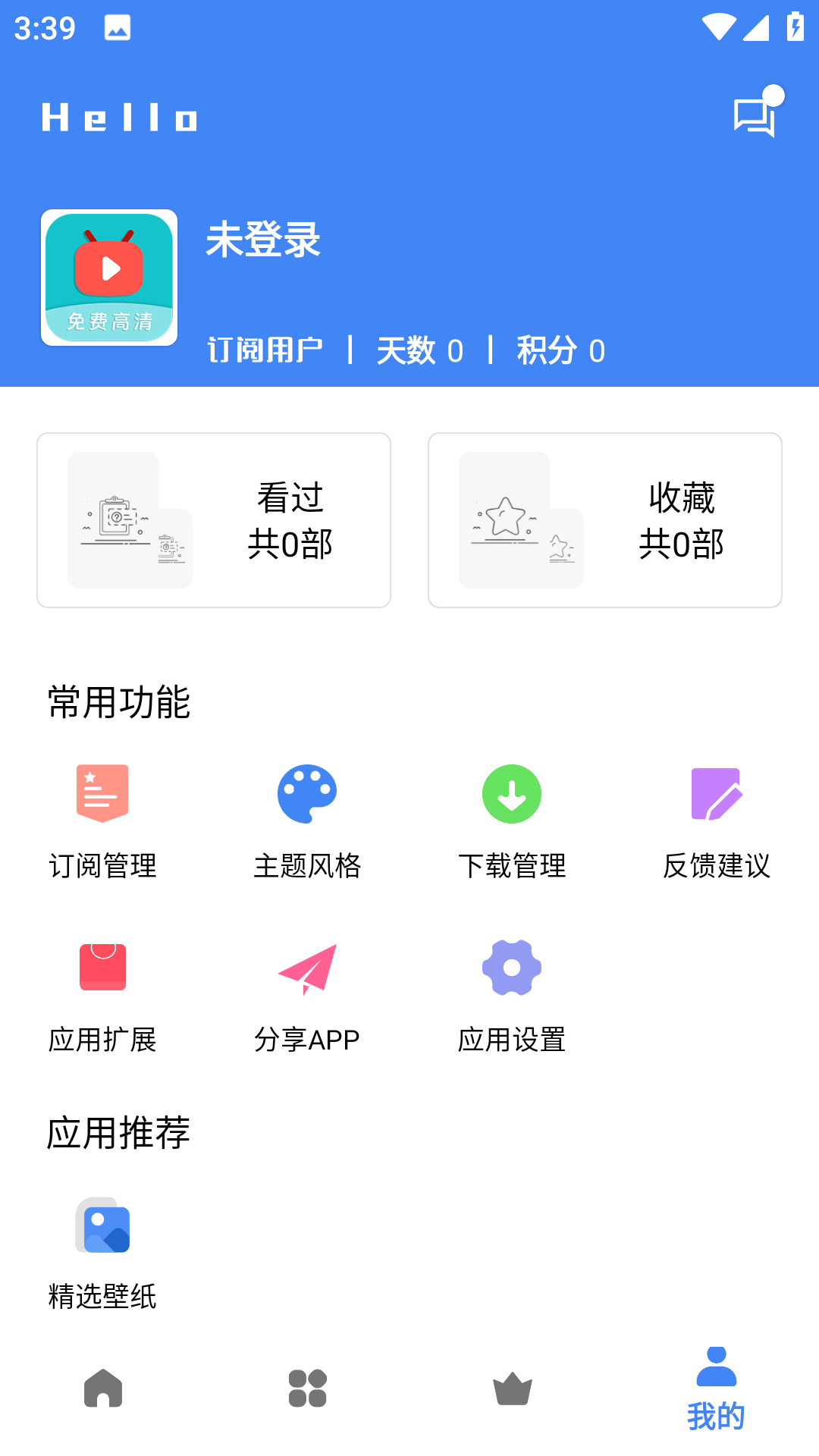Open the 收藏 favorites card

pyautogui.click(x=604, y=519)
